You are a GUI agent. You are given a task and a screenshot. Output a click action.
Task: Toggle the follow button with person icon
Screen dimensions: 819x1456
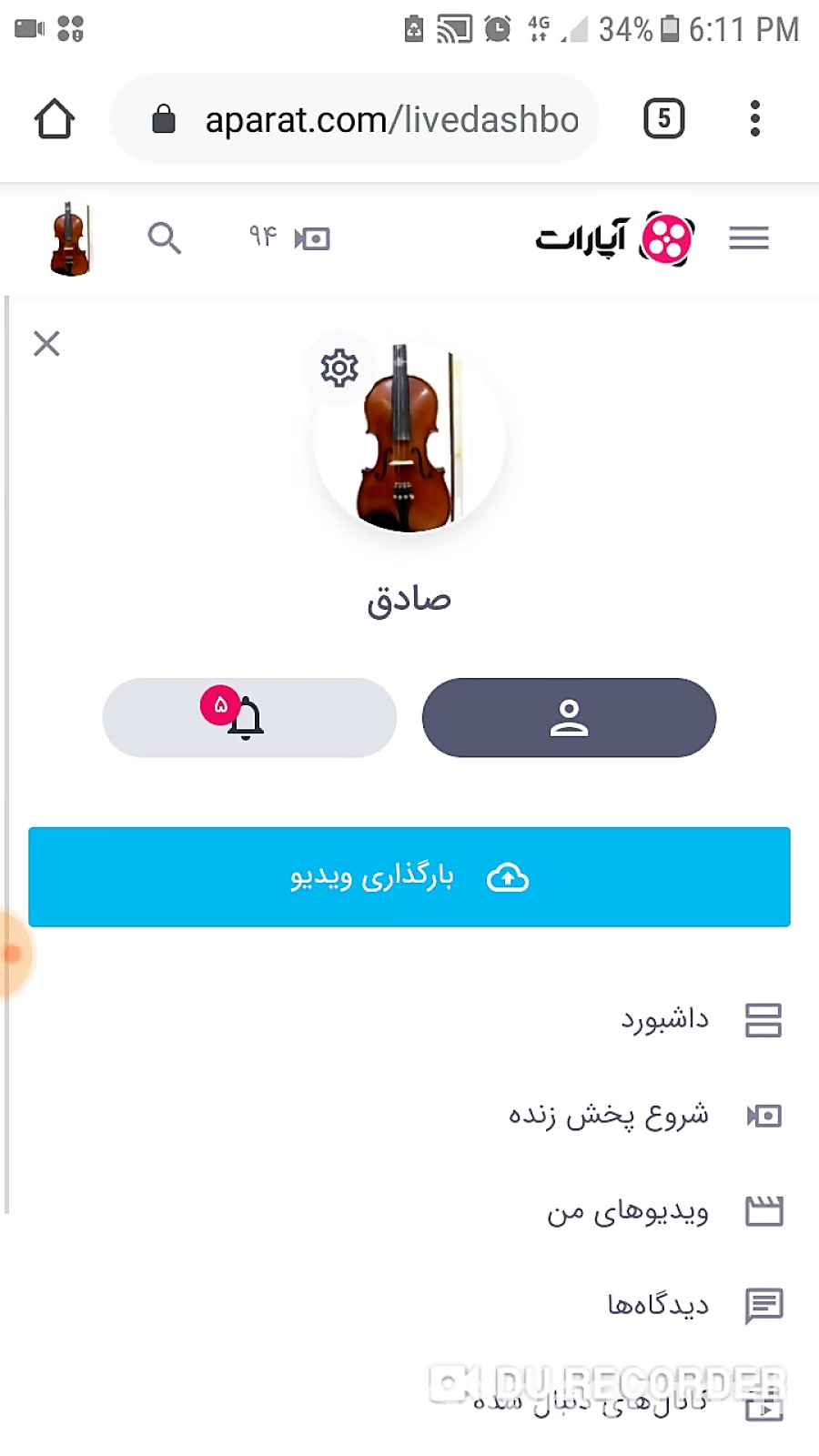point(568,718)
